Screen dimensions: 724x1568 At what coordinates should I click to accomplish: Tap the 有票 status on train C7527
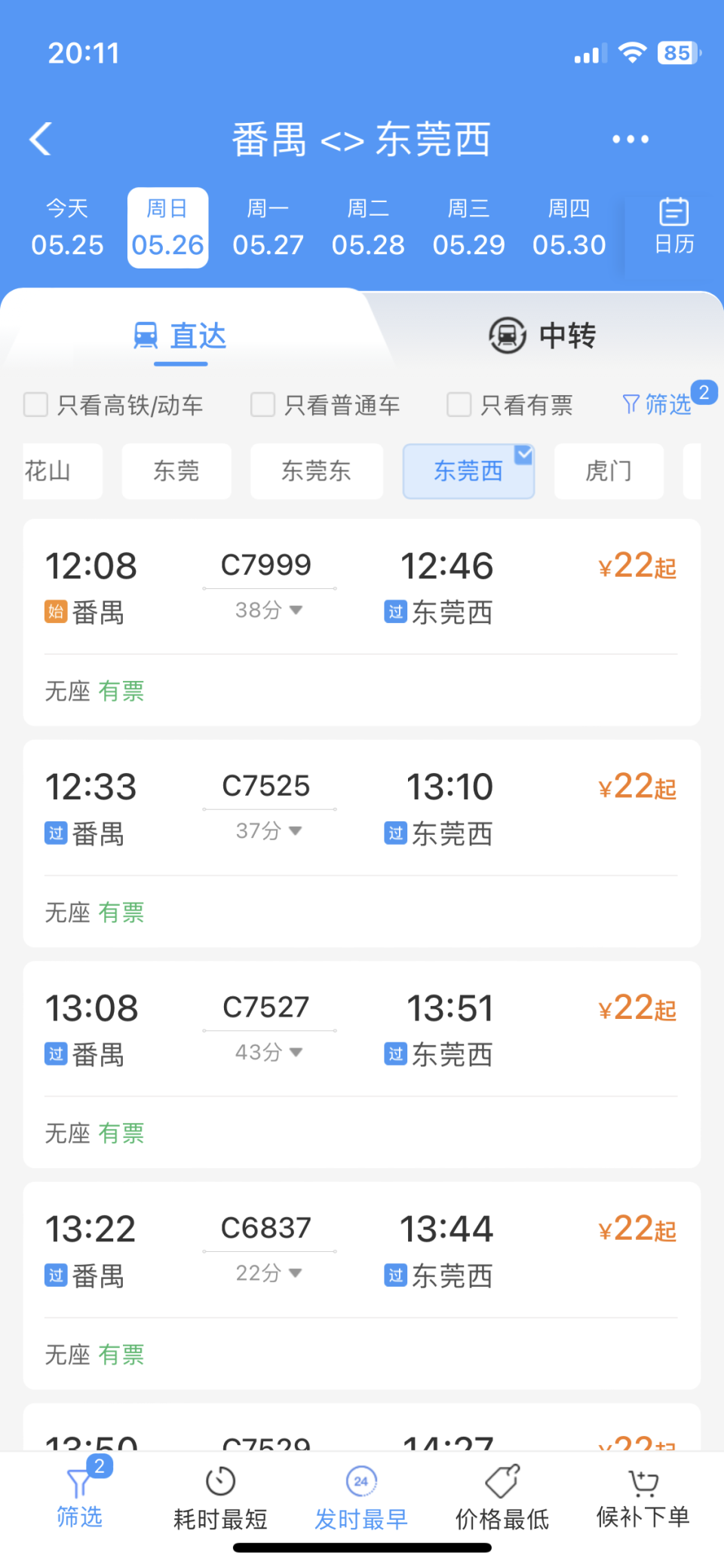[121, 1134]
